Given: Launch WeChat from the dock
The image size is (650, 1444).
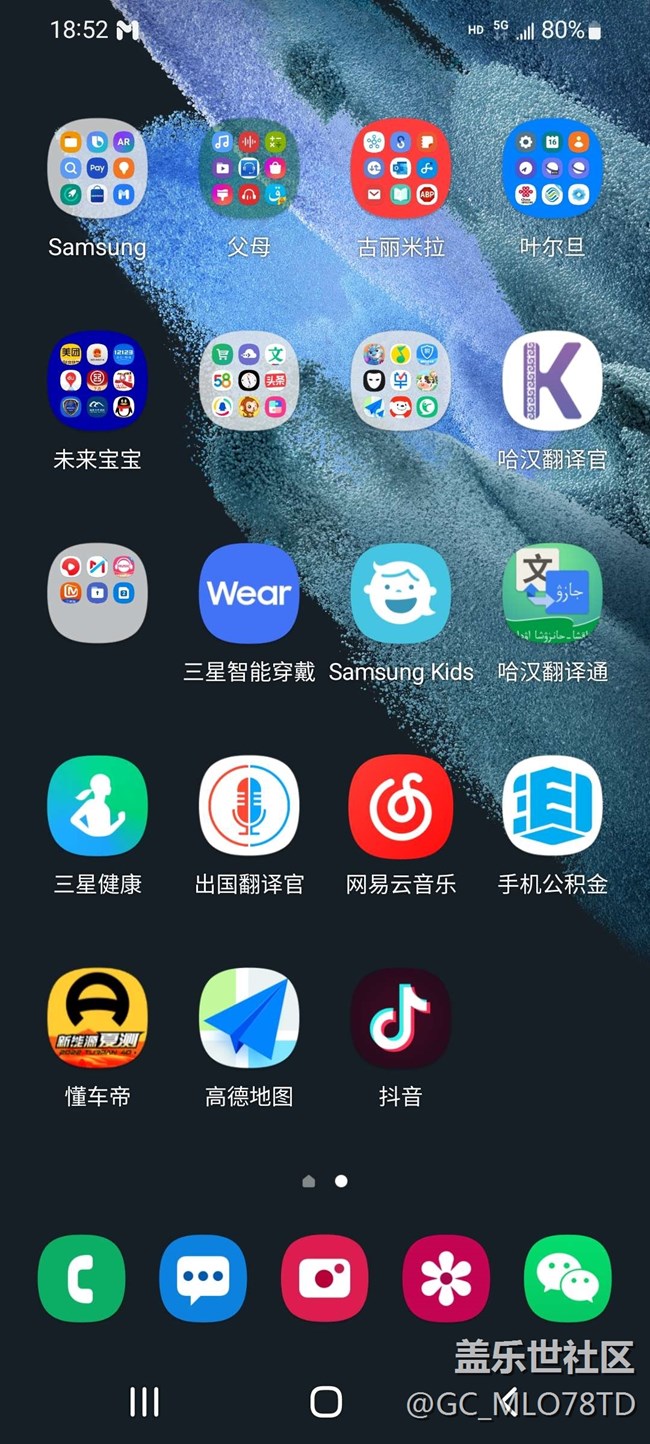Looking at the screenshot, I should click(567, 1278).
